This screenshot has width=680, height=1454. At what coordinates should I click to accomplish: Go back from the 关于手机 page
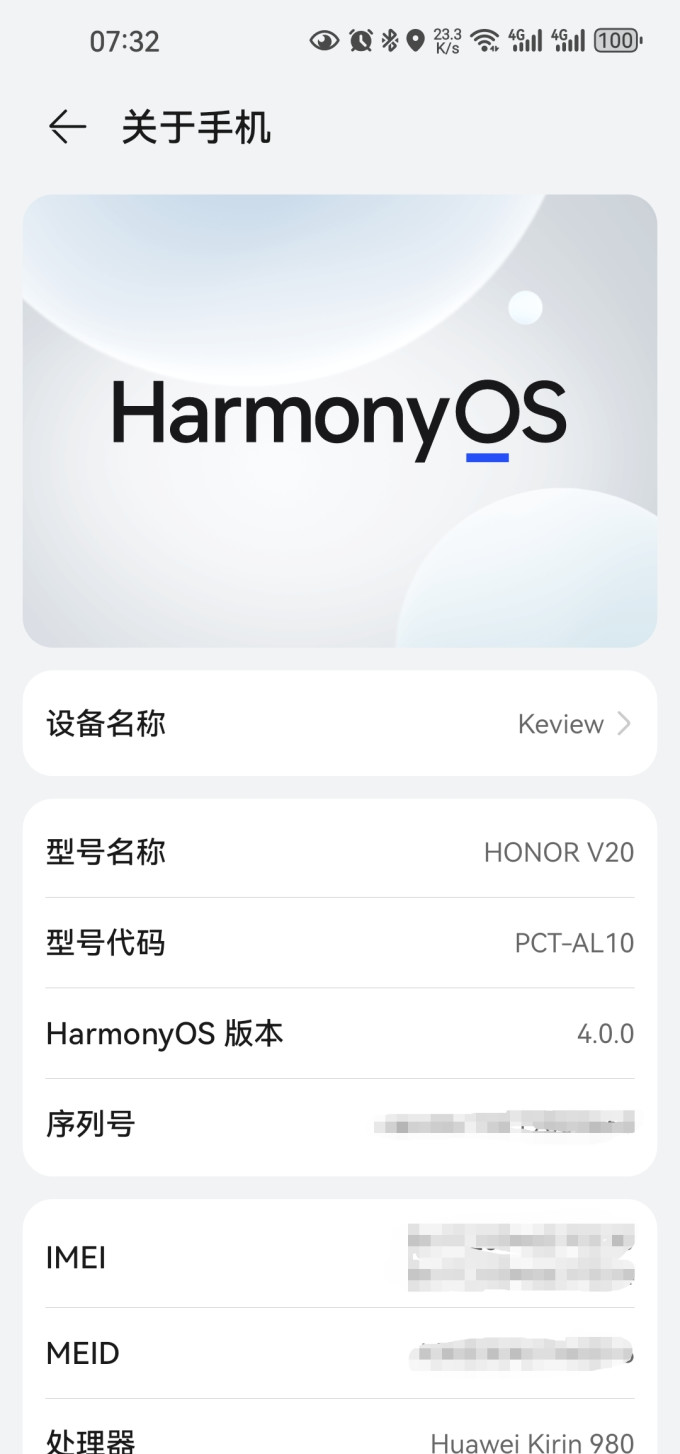pyautogui.click(x=67, y=127)
